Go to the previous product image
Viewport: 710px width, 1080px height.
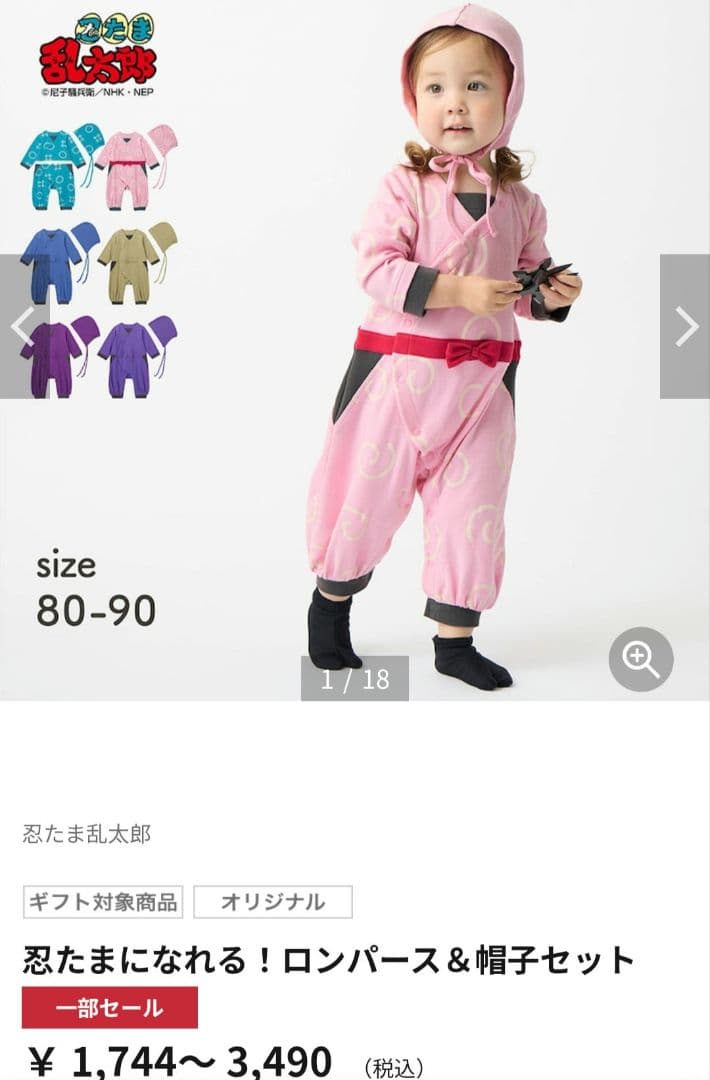22,326
